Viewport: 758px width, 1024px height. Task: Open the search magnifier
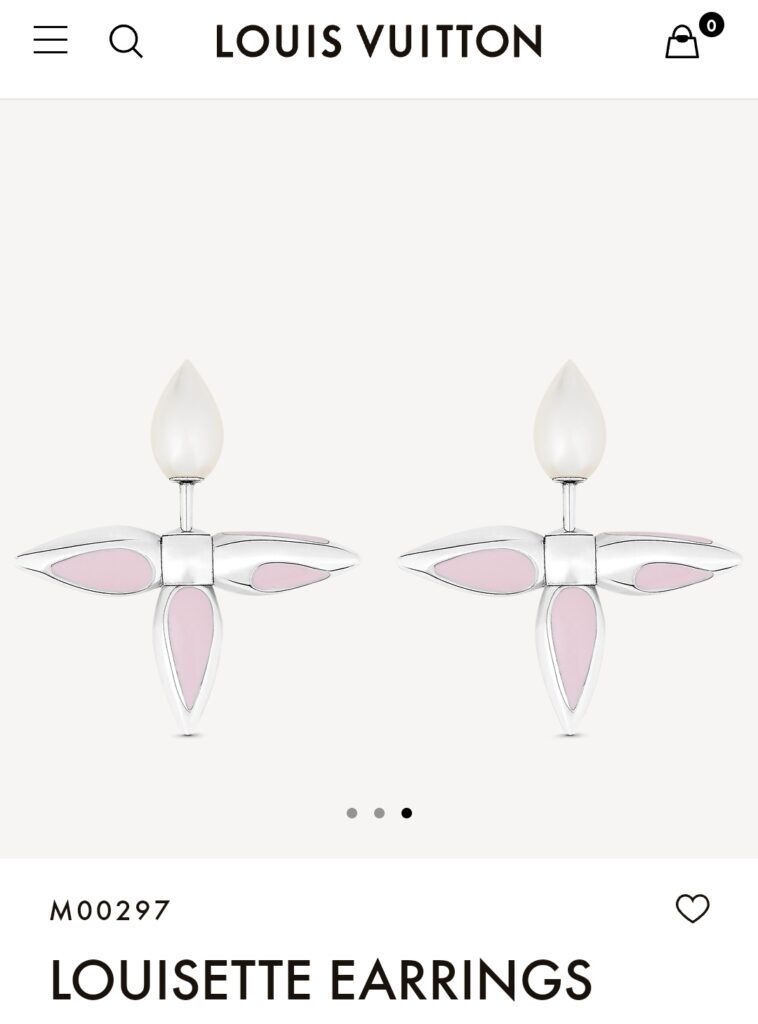[126, 41]
